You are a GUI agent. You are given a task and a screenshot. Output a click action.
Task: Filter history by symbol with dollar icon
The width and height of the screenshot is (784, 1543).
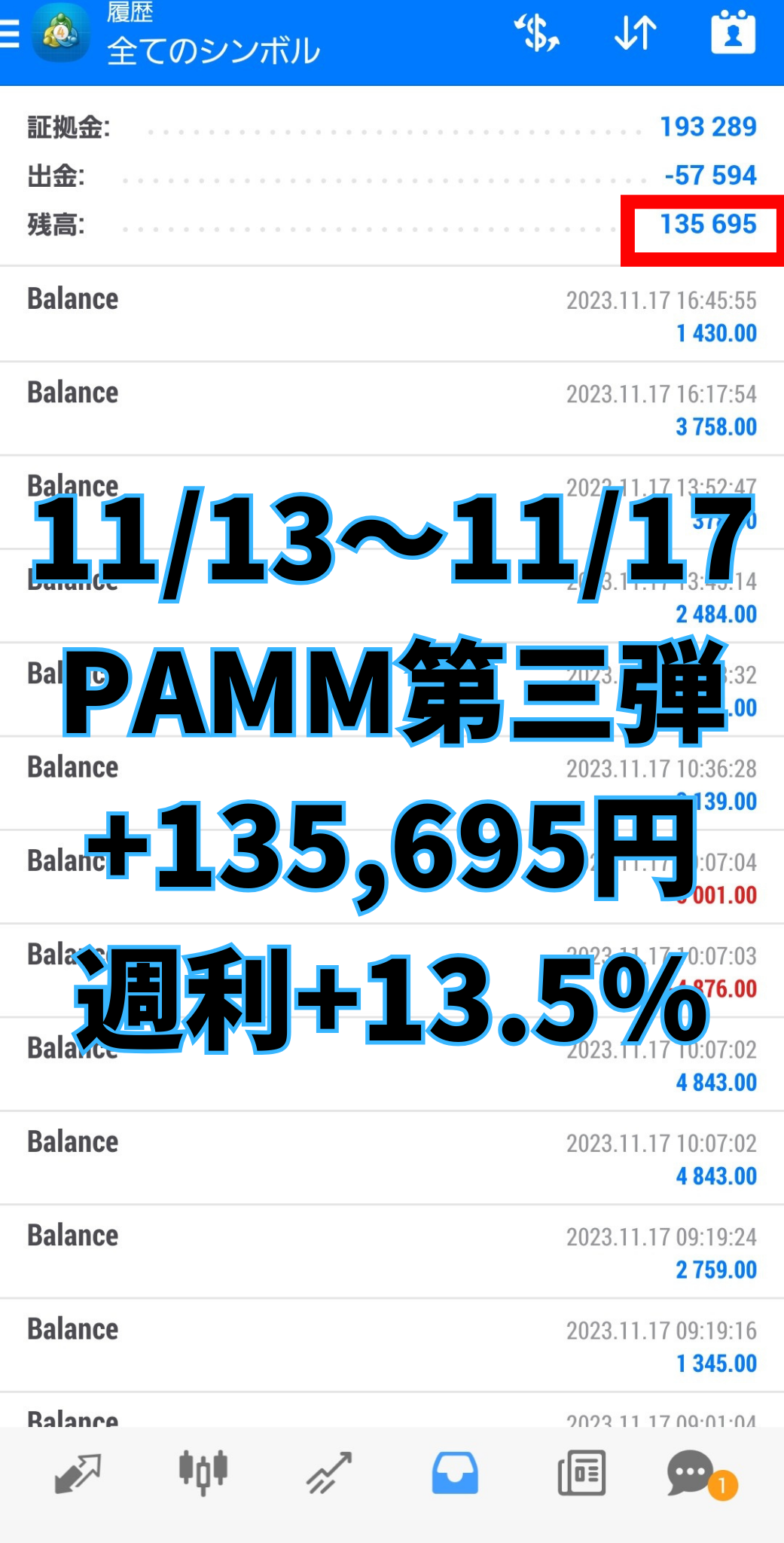coord(536,34)
